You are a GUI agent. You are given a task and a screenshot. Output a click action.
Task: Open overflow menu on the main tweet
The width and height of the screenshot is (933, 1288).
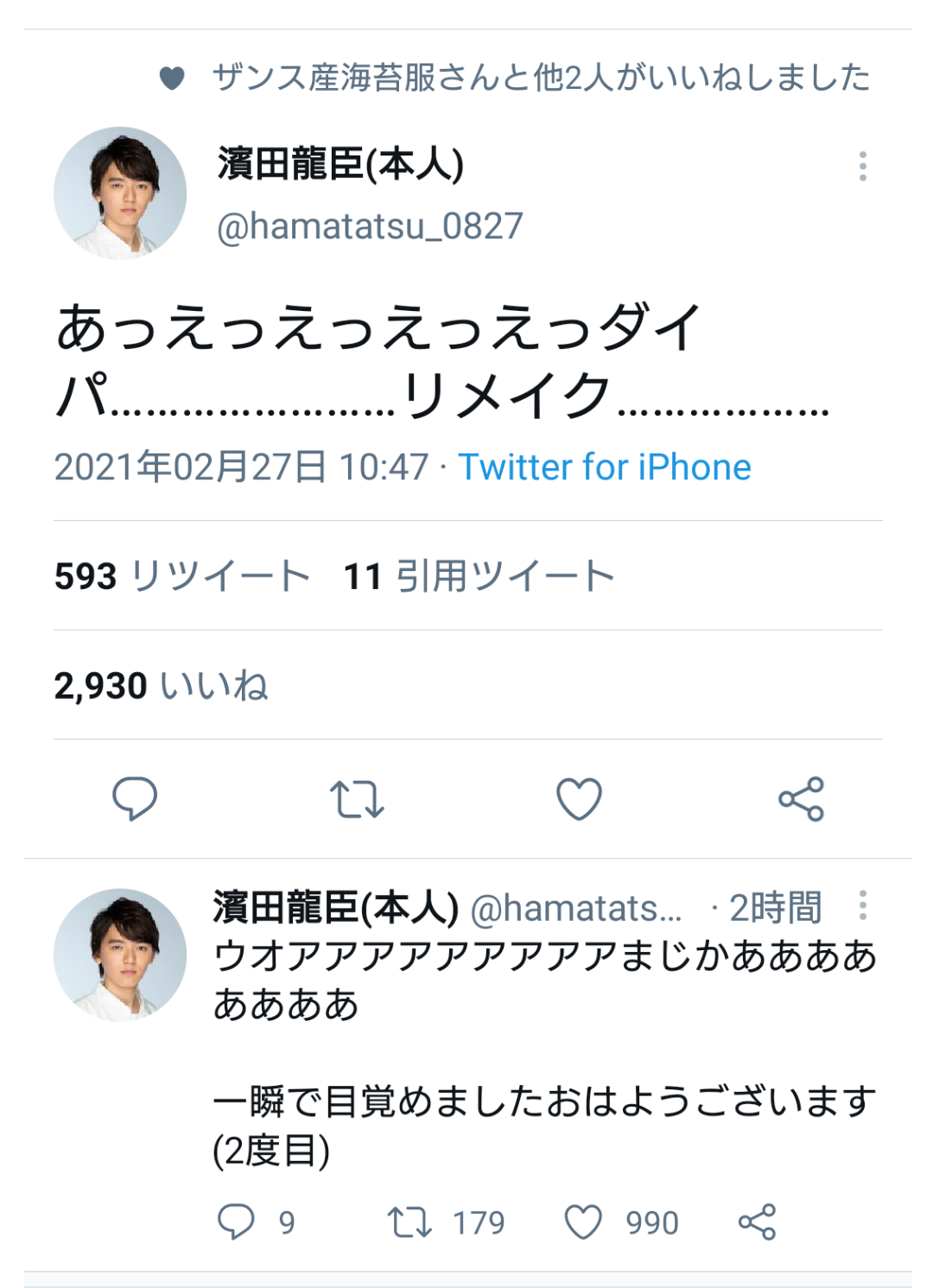[x=862, y=166]
